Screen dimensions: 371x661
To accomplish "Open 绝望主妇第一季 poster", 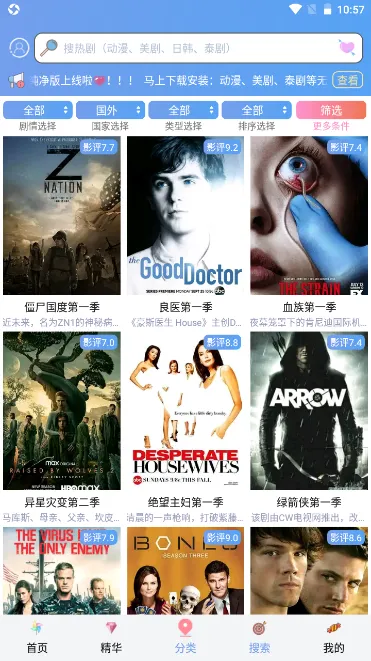I will point(186,411).
